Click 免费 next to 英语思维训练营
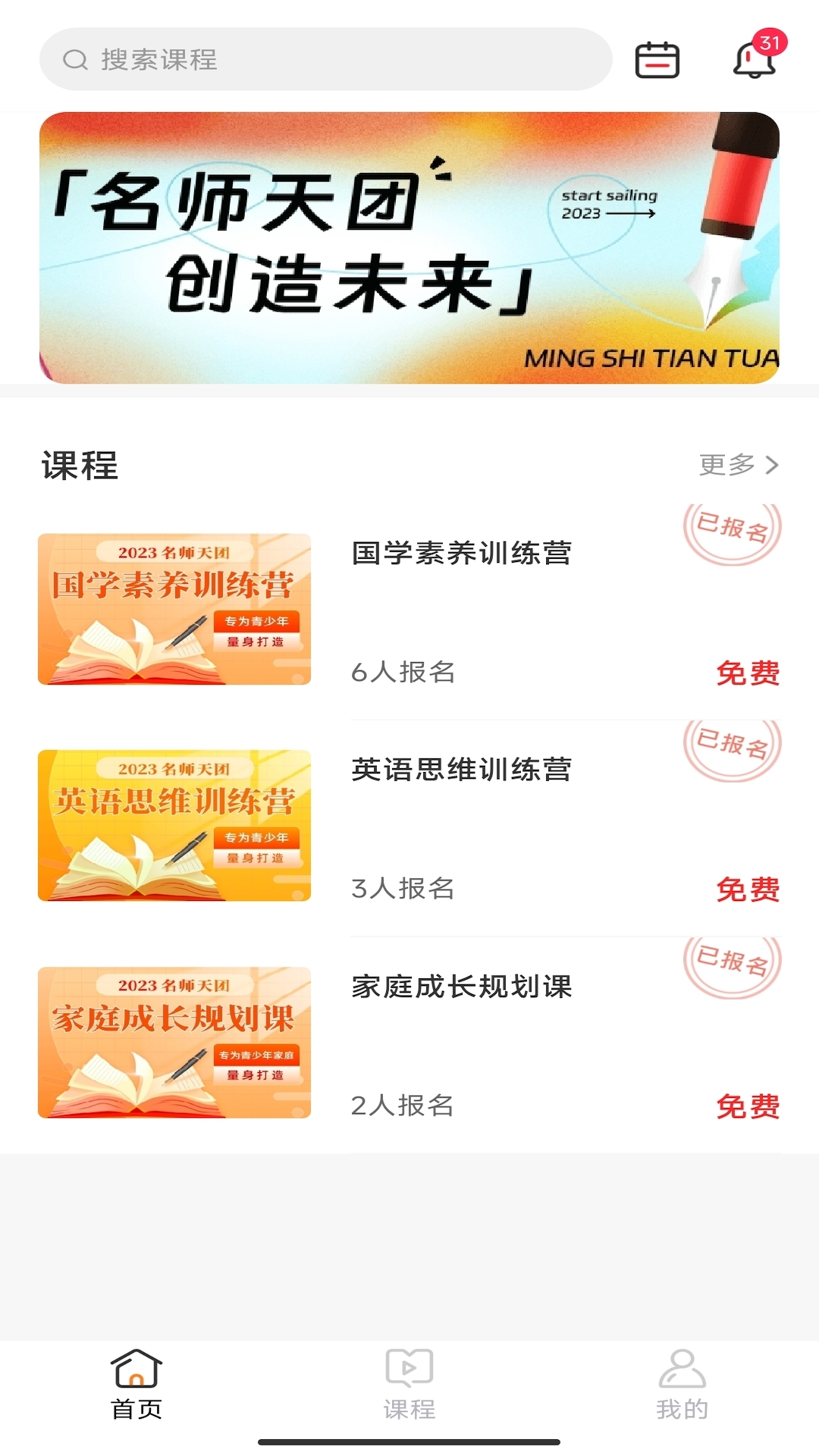This screenshot has height=1456, width=819. pos(748,887)
